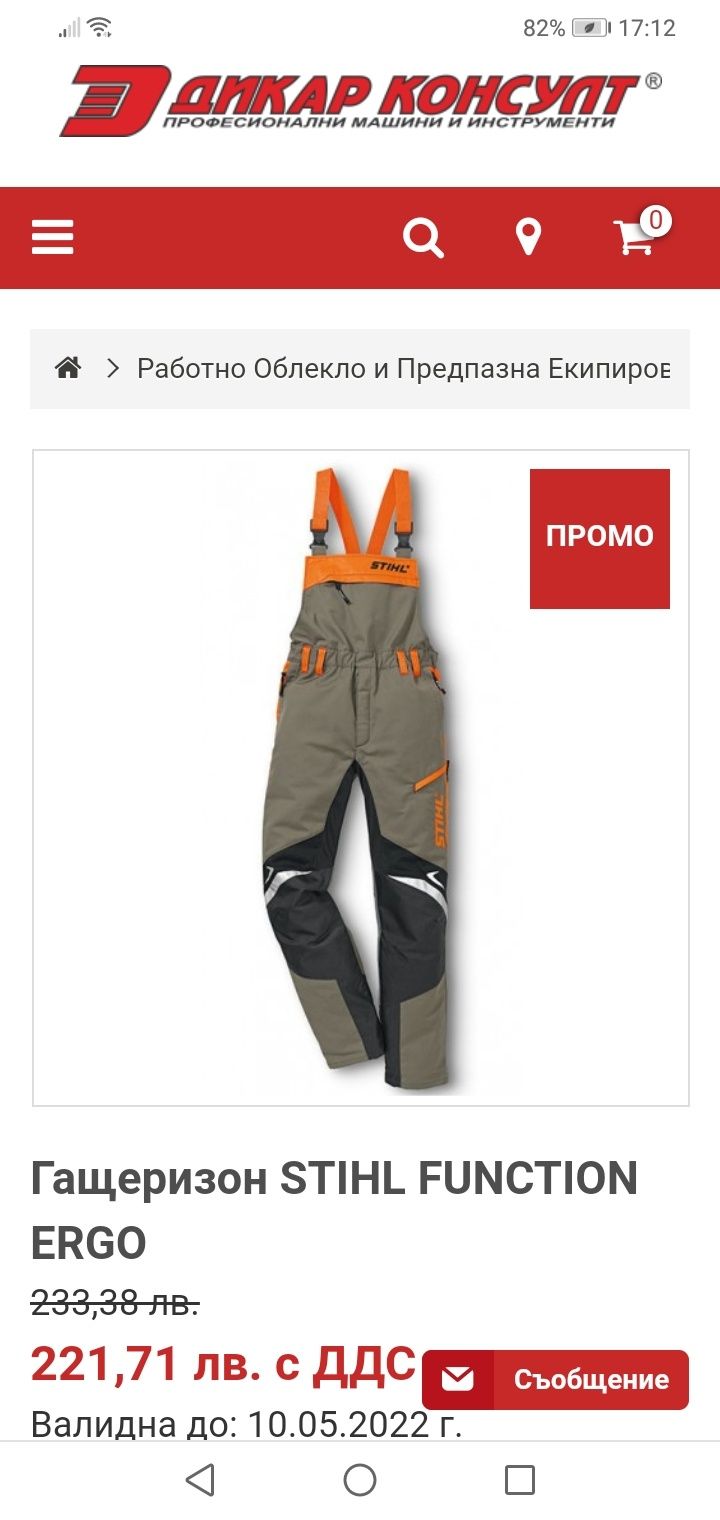Tap the Съобщение message button
Viewport: 720px width, 1520px height.
point(555,1379)
